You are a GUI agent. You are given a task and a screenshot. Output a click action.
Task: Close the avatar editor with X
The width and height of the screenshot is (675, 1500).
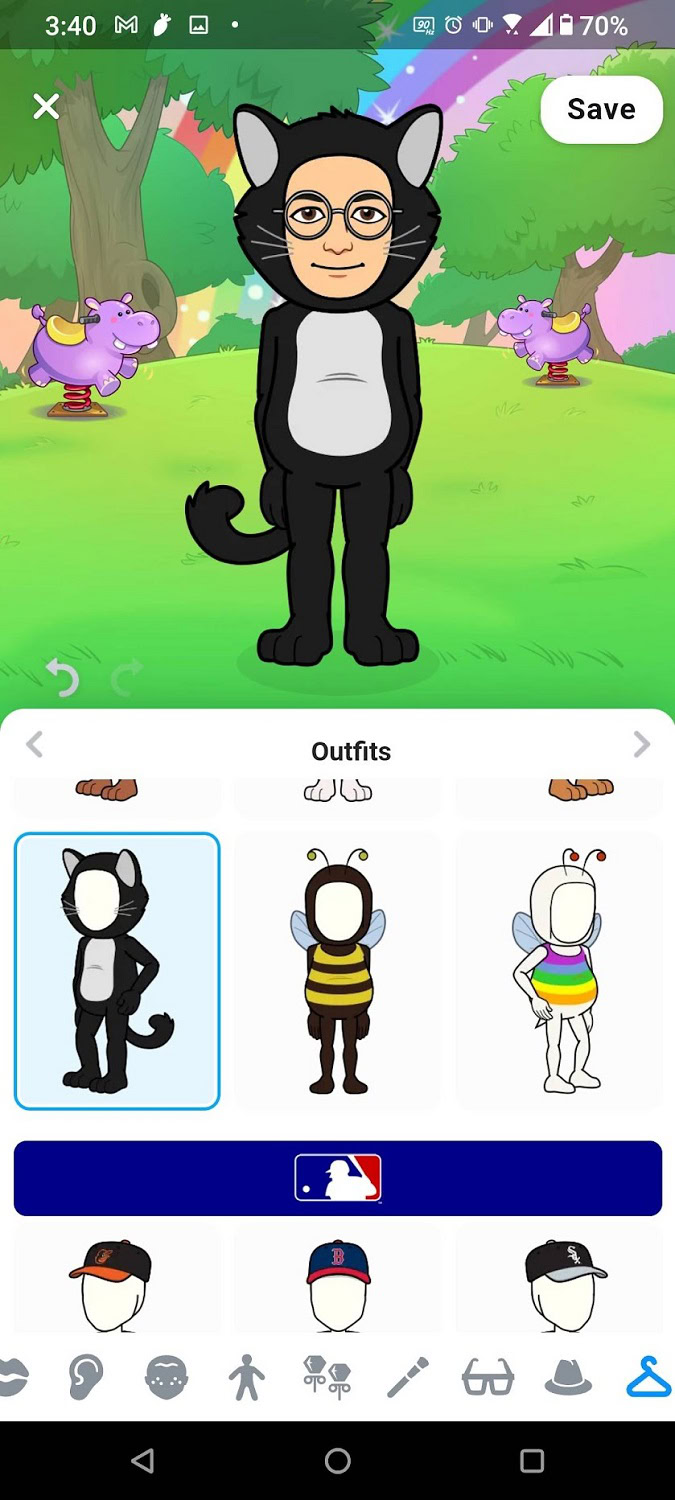pyautogui.click(x=46, y=107)
